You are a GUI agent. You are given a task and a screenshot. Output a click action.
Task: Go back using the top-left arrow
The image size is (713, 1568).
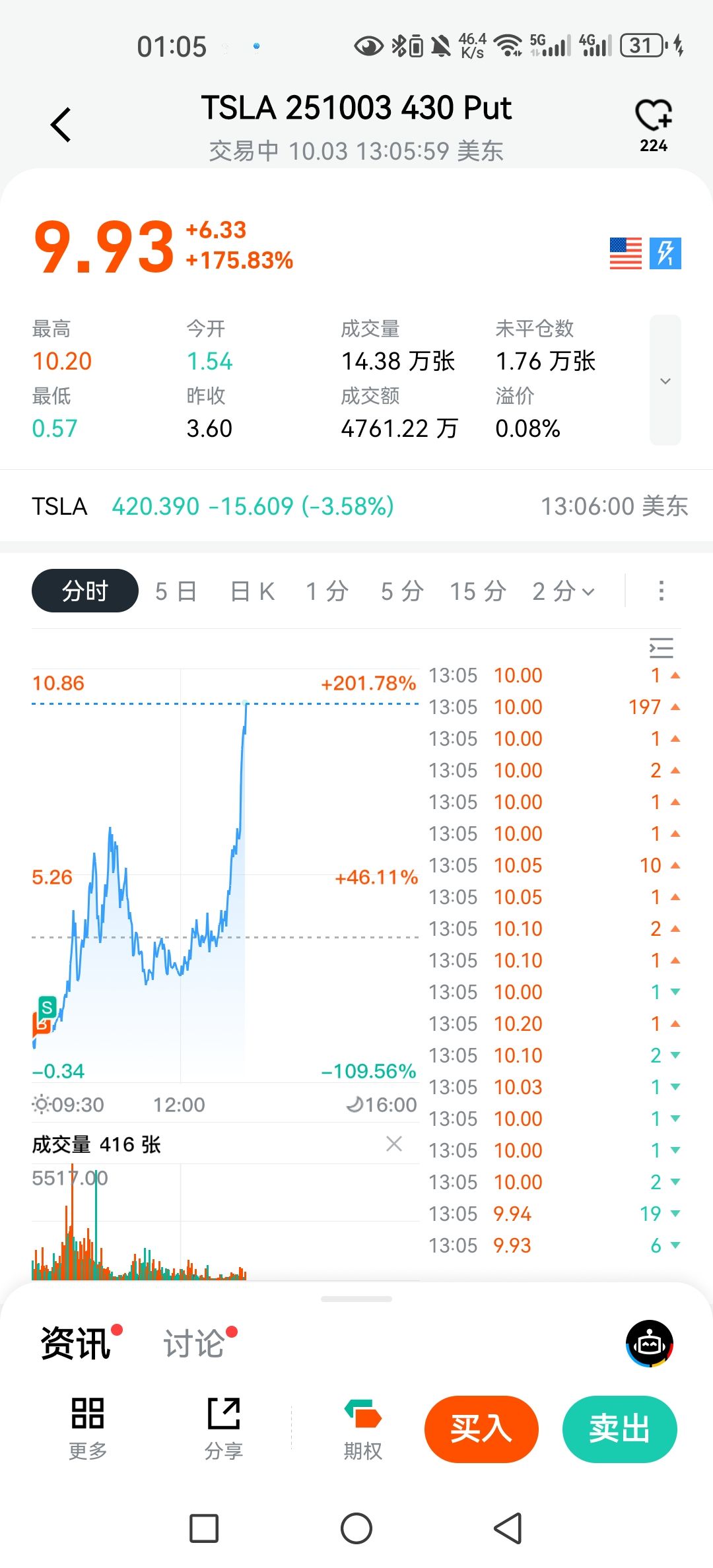pos(61,125)
